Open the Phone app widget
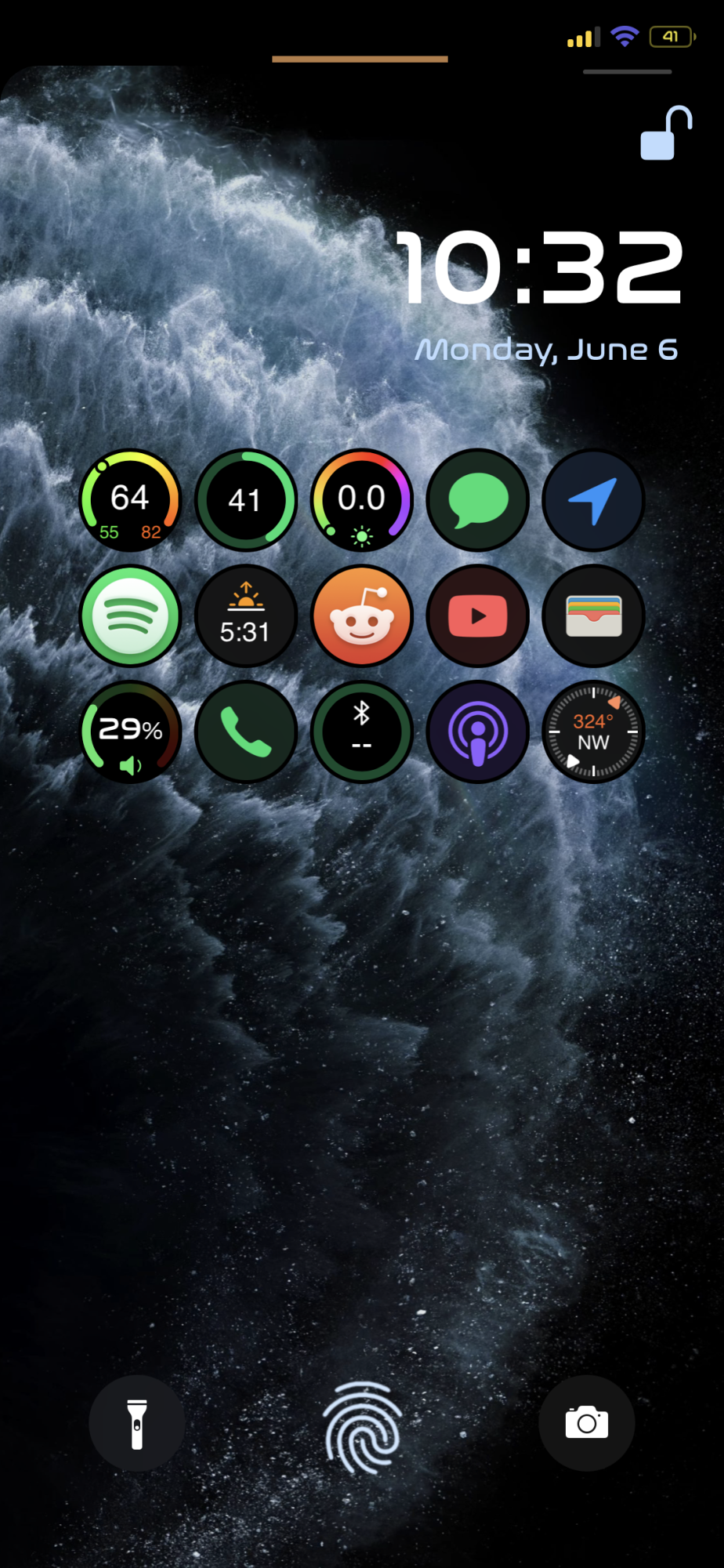724x1568 pixels. click(x=246, y=731)
